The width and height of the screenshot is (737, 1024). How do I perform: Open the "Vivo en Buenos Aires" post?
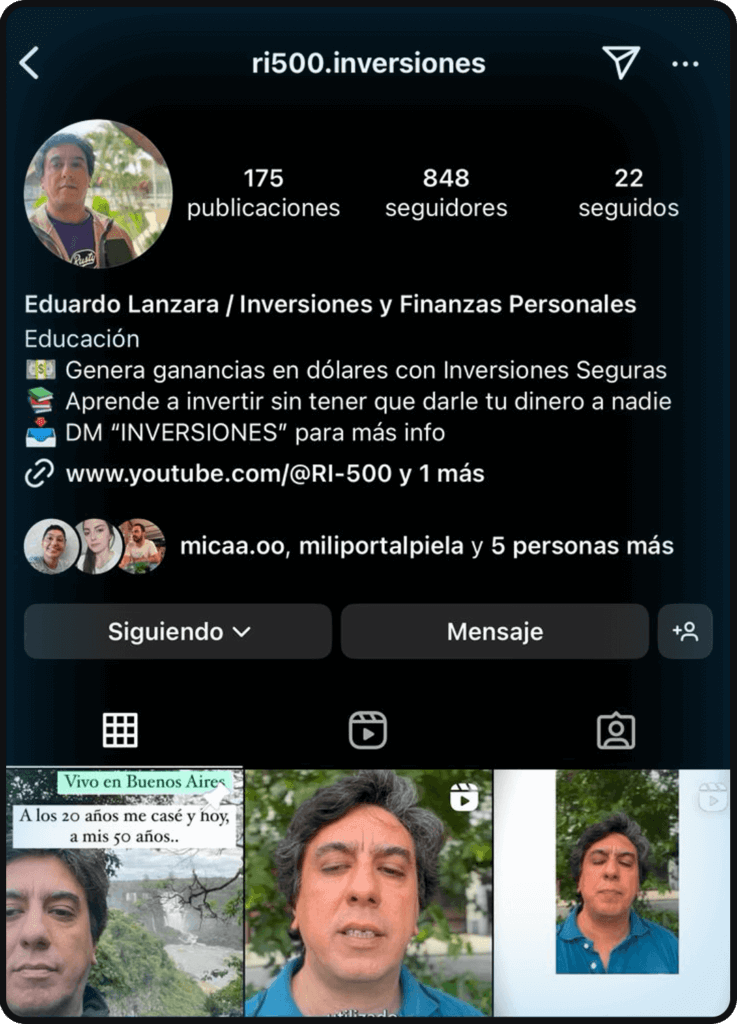pyautogui.click(x=124, y=892)
